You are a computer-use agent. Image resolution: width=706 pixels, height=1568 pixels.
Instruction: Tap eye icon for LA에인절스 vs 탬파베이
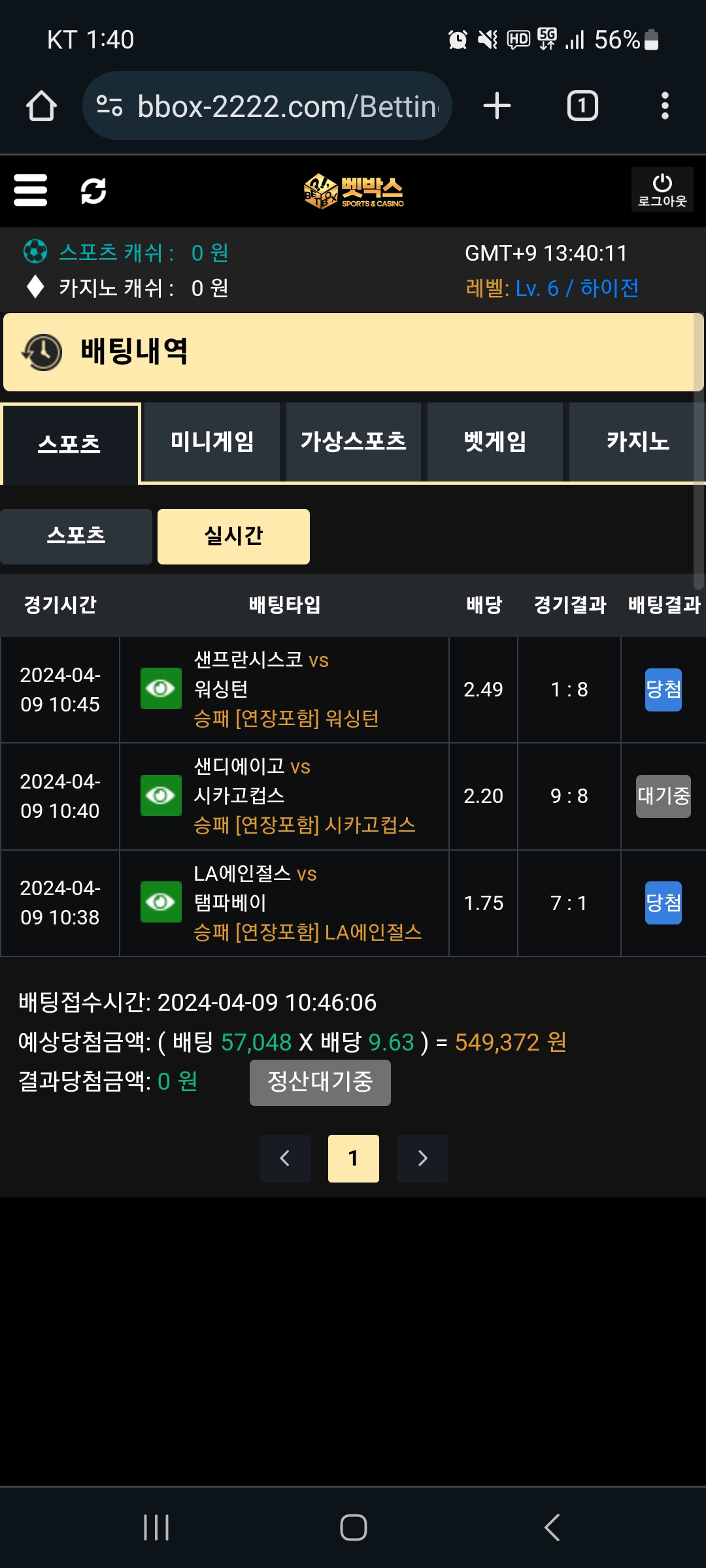click(x=161, y=902)
